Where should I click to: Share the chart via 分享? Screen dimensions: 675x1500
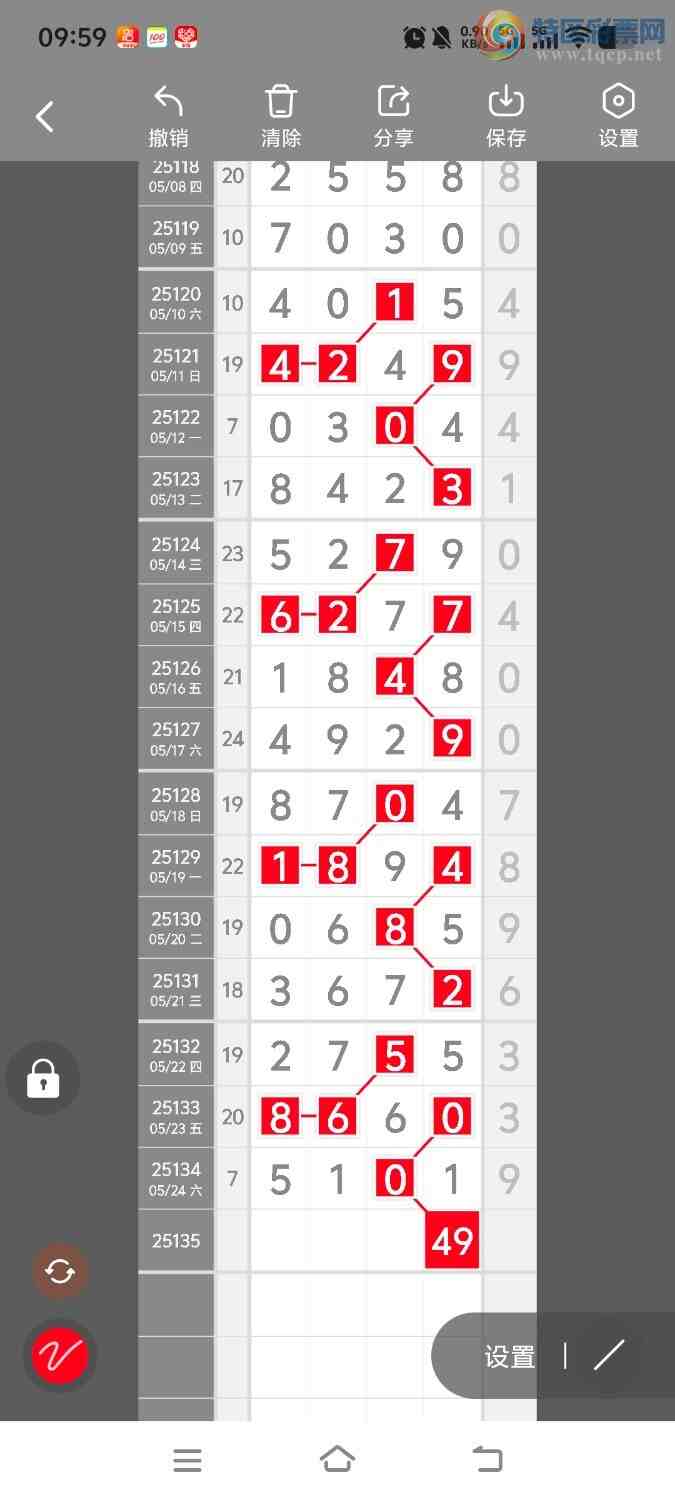click(x=394, y=117)
